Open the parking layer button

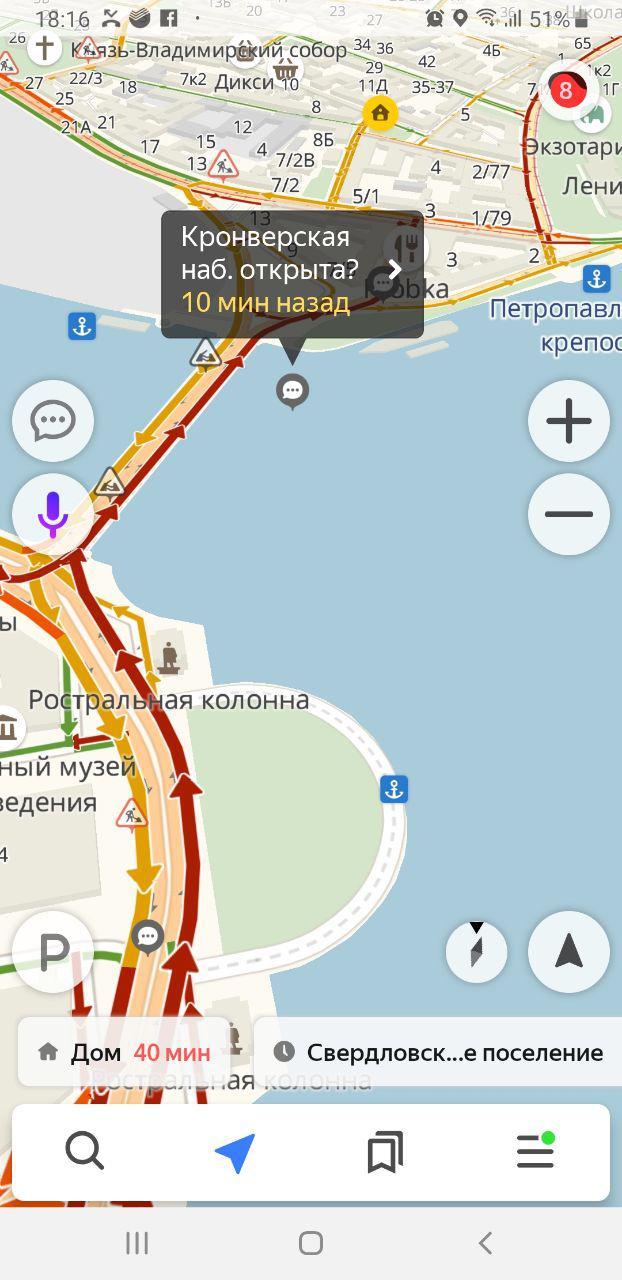(53, 952)
